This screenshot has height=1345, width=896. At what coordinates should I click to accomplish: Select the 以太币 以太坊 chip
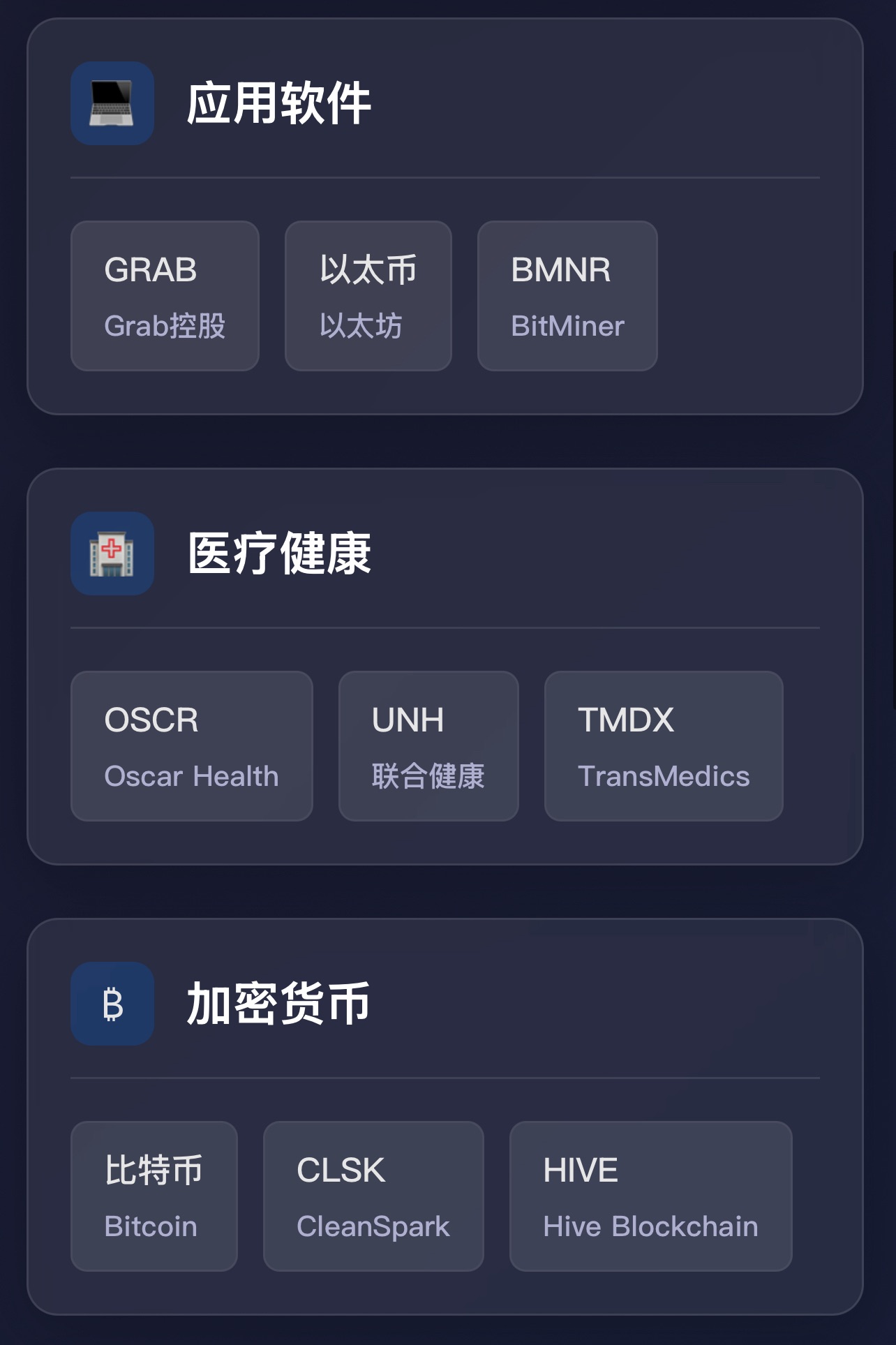368,296
